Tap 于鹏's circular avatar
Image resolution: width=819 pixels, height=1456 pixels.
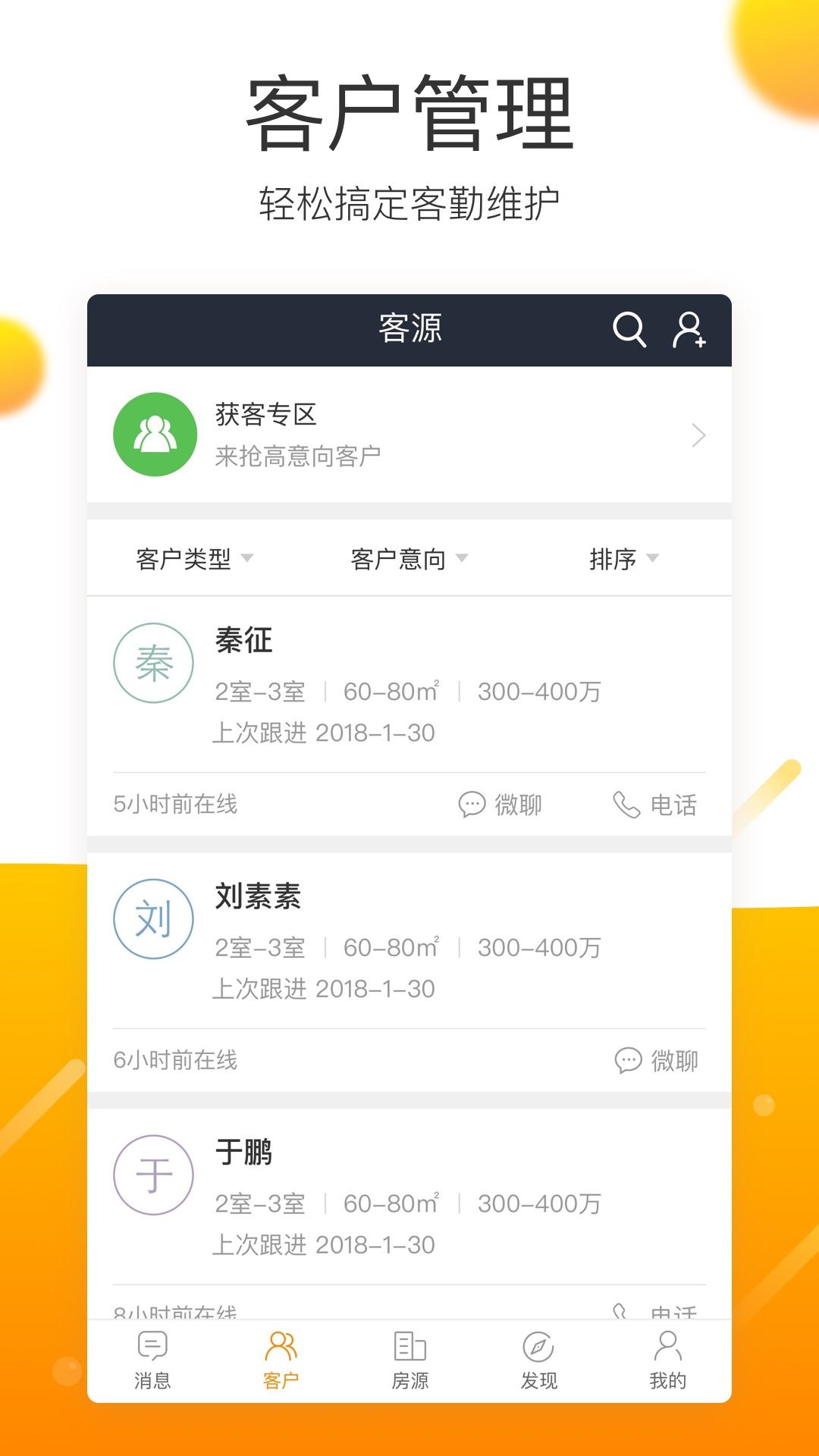(x=152, y=1173)
